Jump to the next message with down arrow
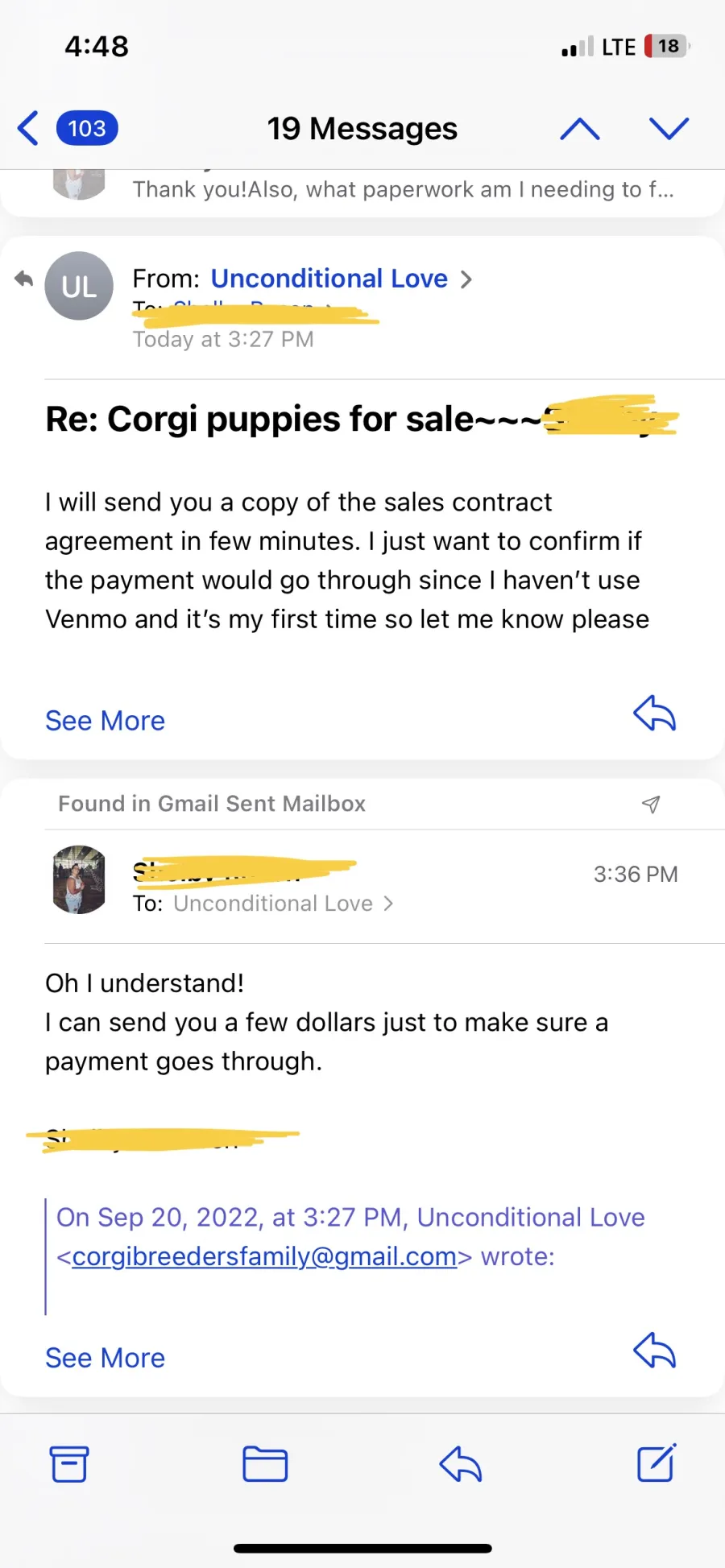725x1568 pixels. (669, 129)
